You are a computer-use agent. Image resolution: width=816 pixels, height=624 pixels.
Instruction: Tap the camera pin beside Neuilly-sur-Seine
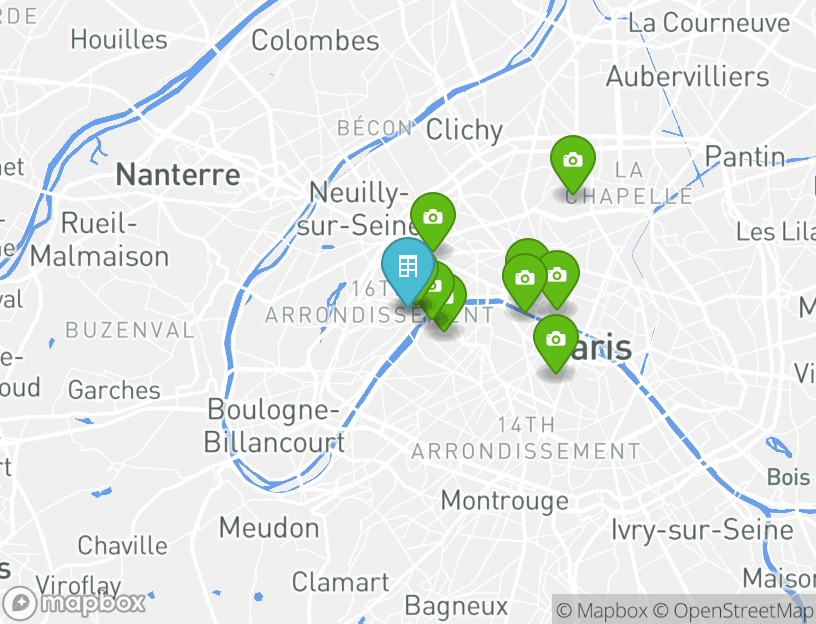pos(432,217)
